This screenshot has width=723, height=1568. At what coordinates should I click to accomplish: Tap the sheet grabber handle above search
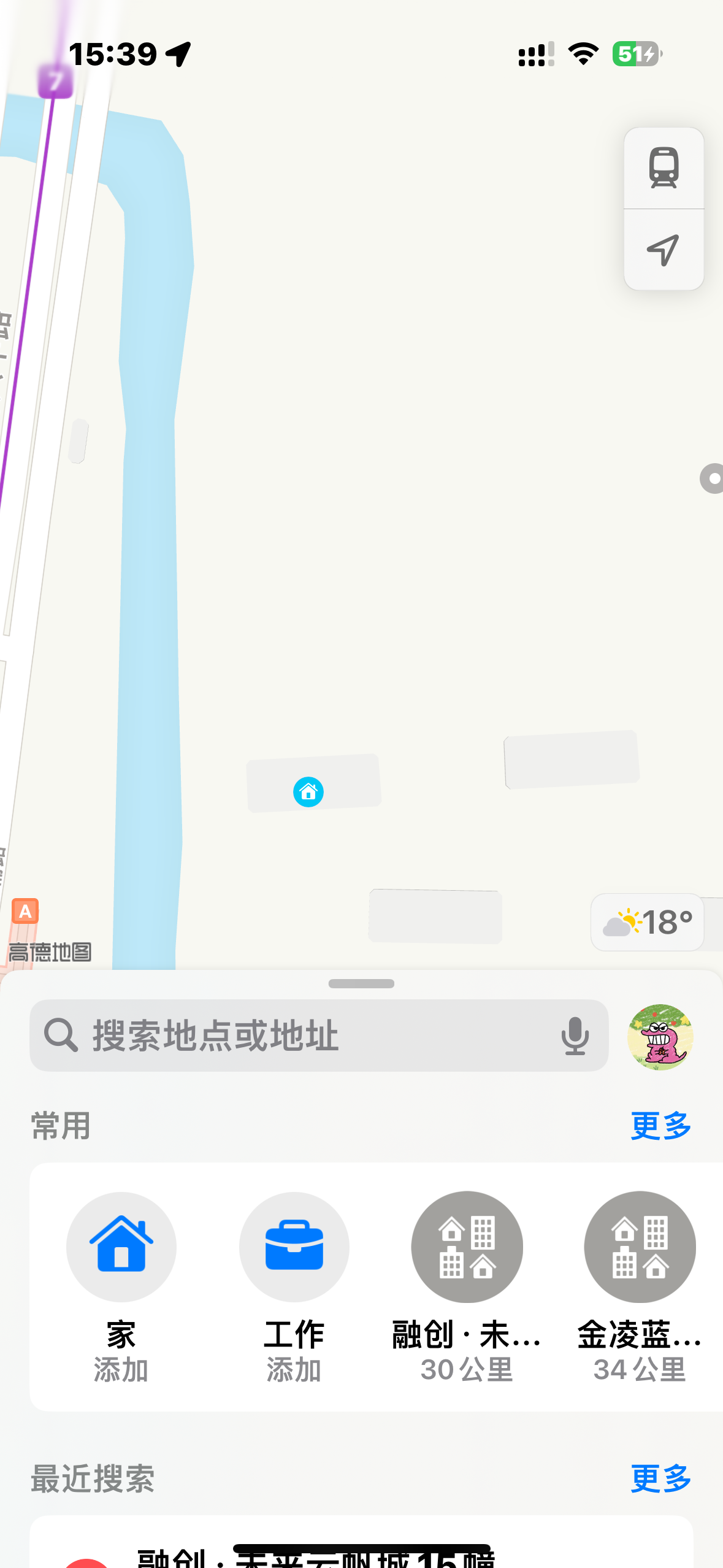click(361, 983)
